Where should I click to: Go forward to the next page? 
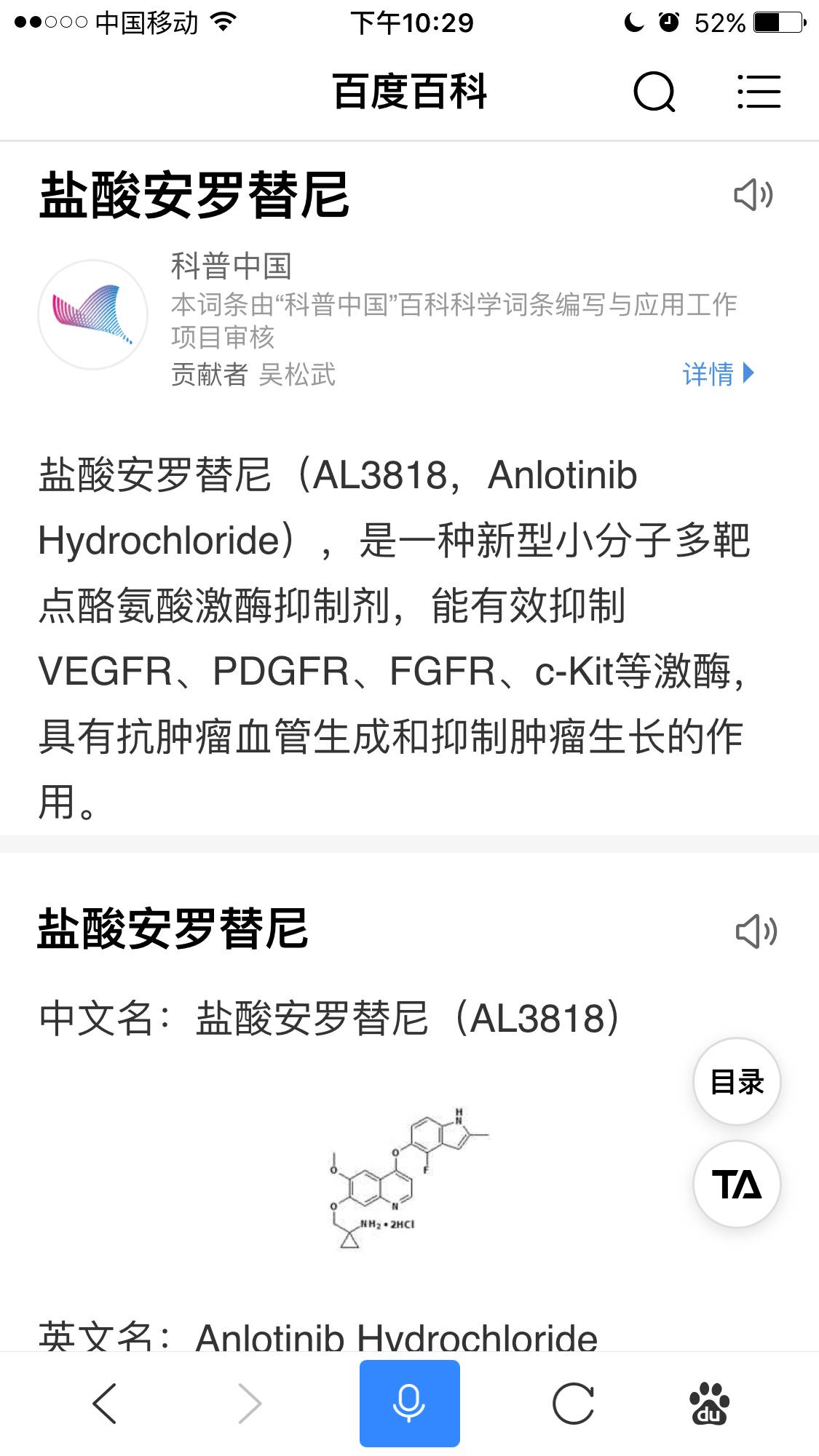point(250,1403)
